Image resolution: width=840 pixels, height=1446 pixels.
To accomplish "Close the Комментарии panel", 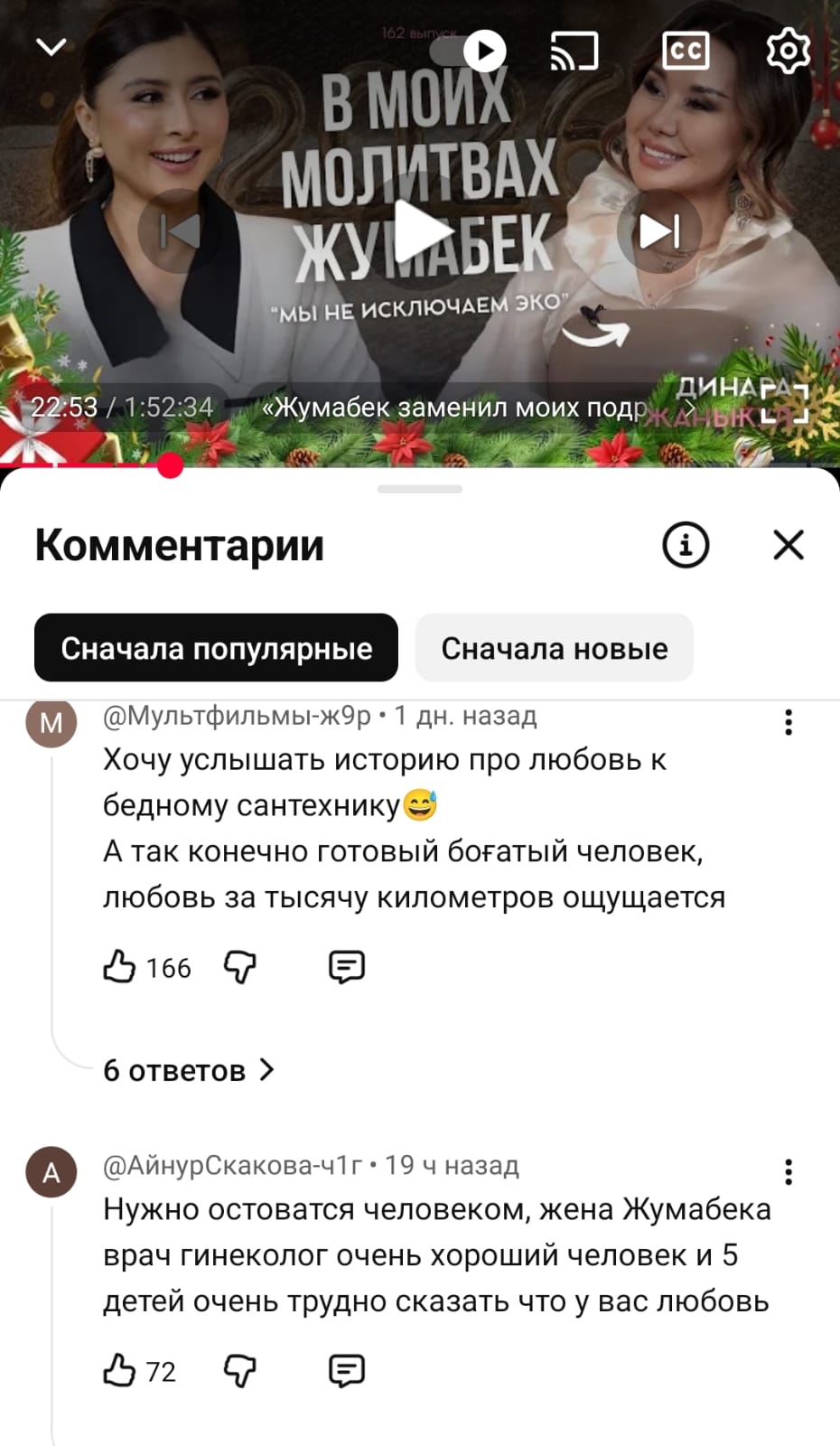I will click(x=789, y=545).
